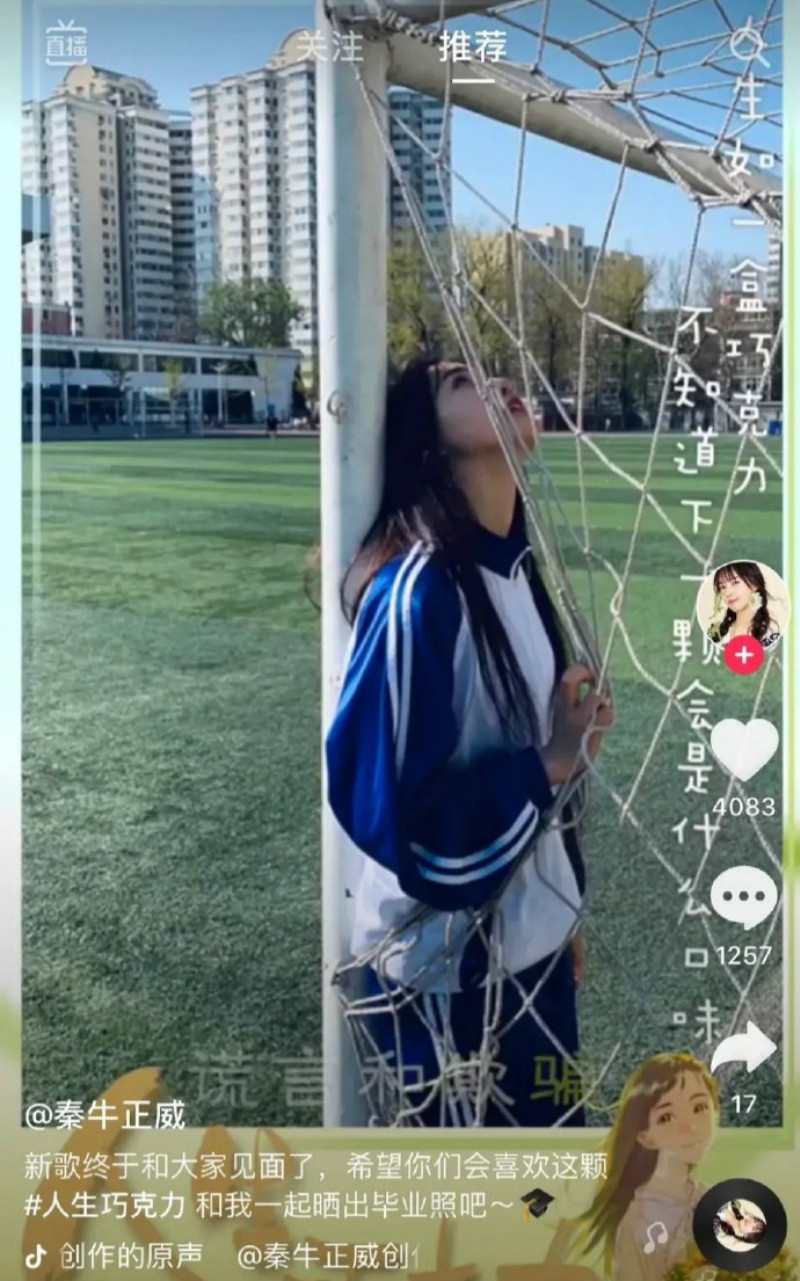The image size is (800, 1281).
Task: Open the spinning music disc
Action: [x=740, y=1225]
